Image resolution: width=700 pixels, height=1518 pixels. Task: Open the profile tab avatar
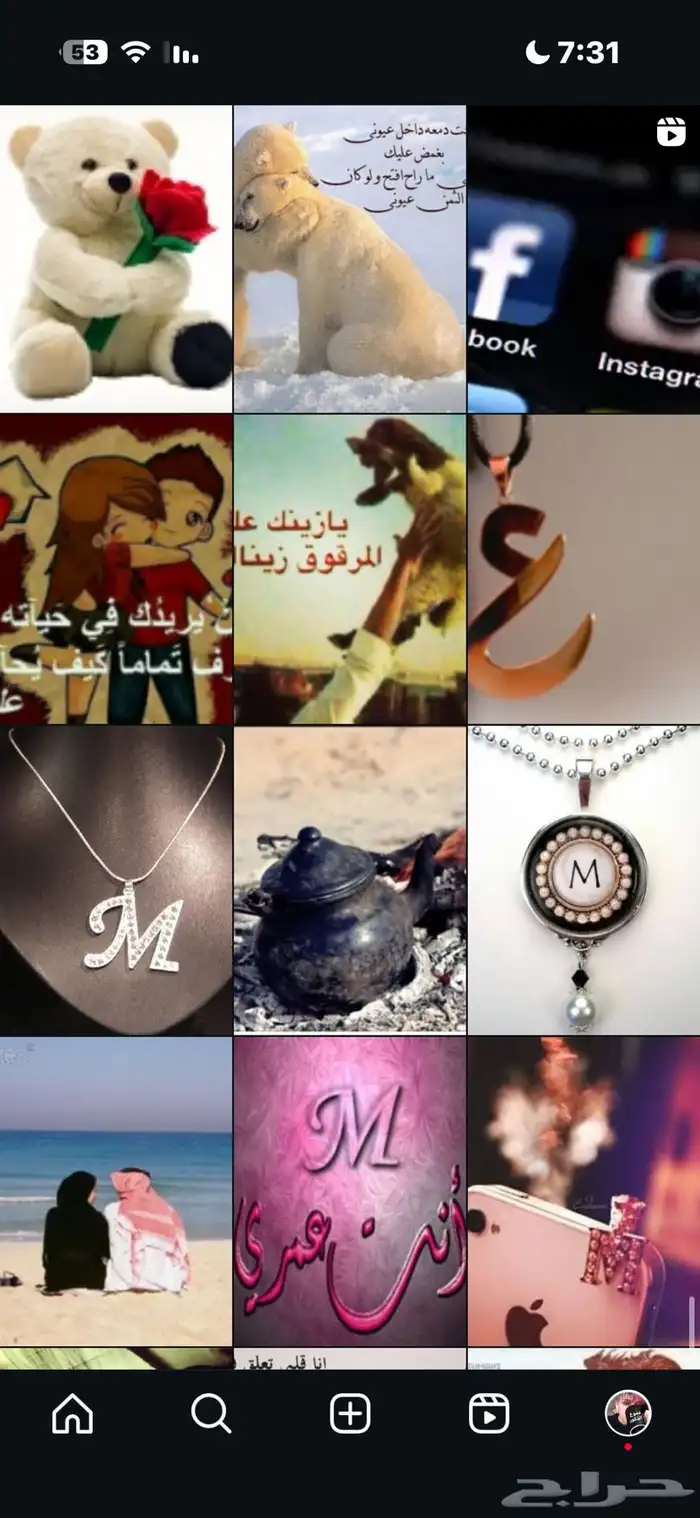[x=628, y=1414]
